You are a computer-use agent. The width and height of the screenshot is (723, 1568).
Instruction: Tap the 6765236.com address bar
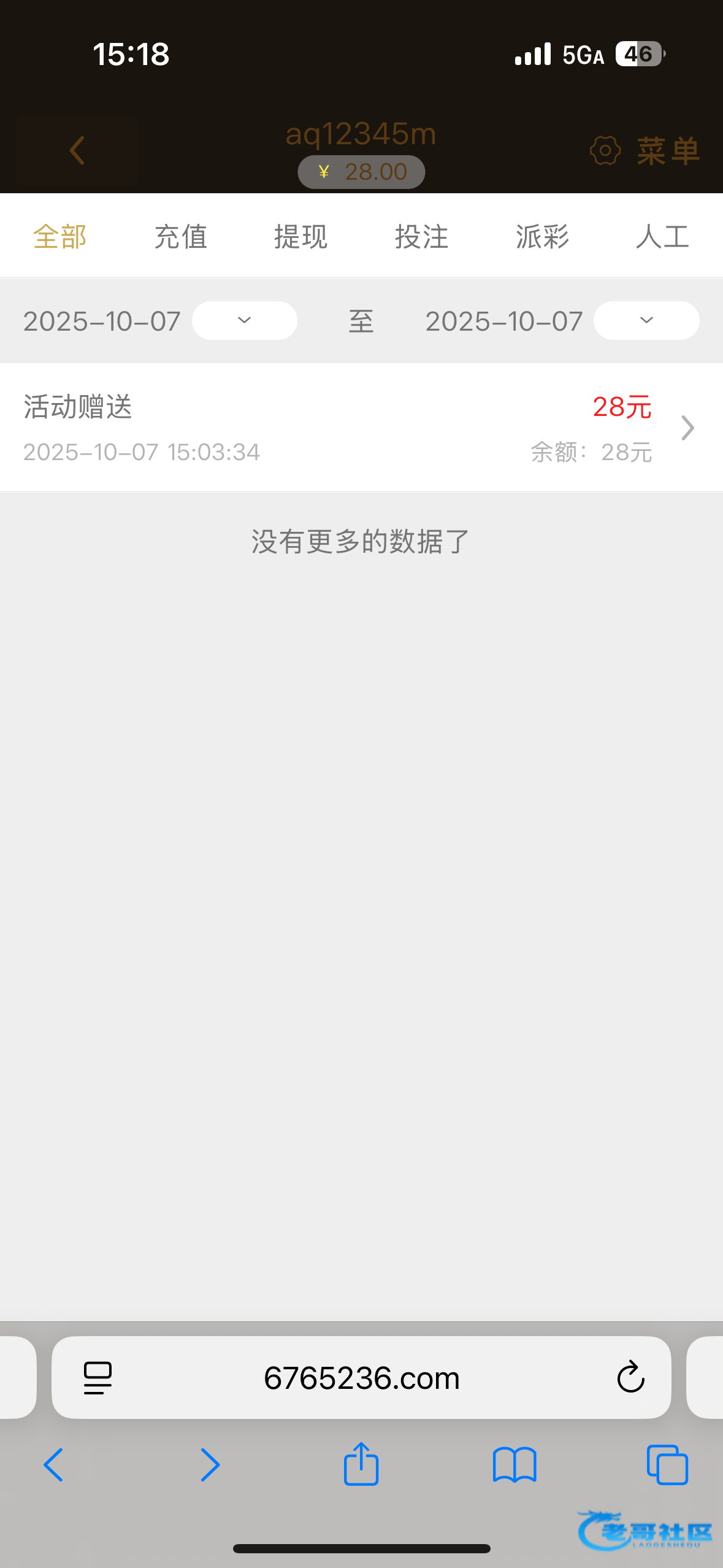point(361,1378)
